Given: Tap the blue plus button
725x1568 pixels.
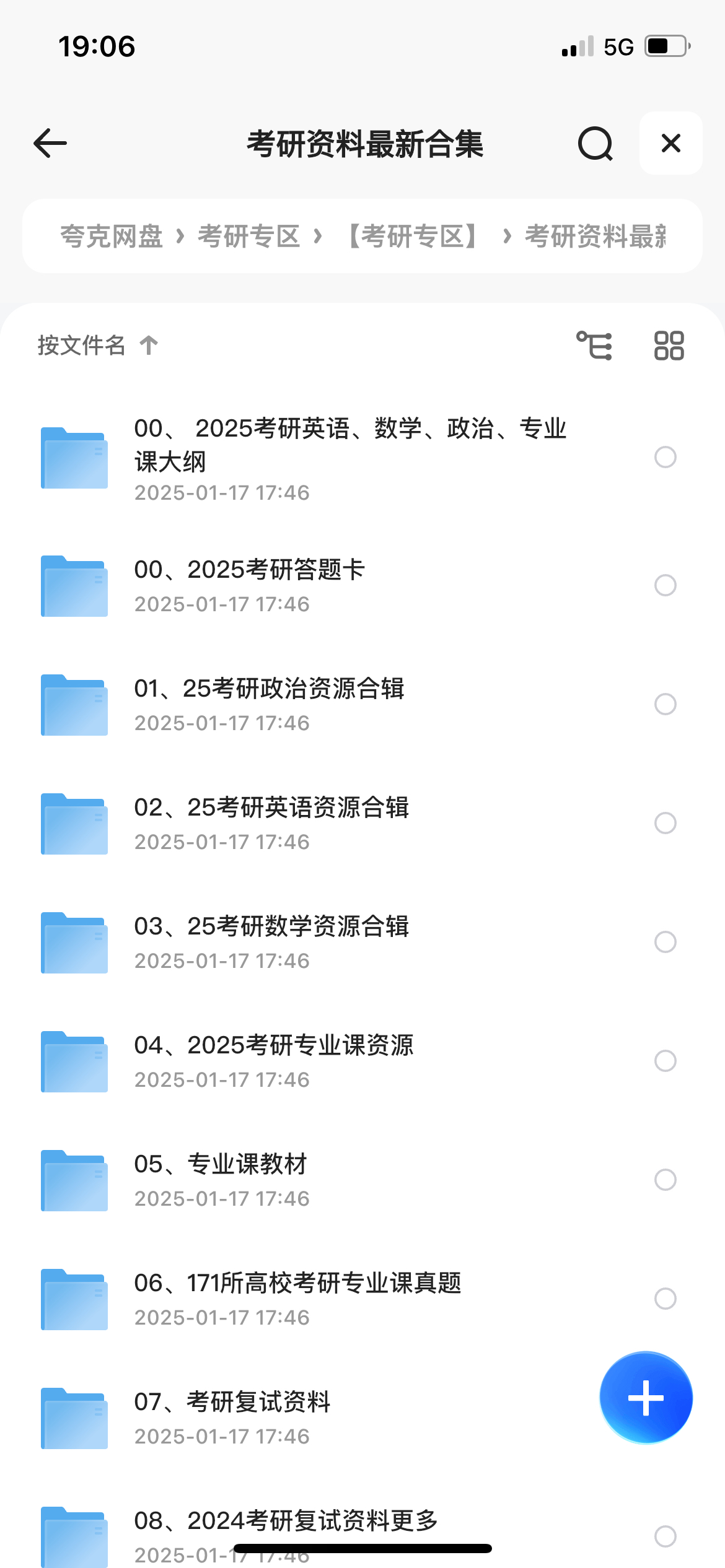Looking at the screenshot, I should (646, 1397).
